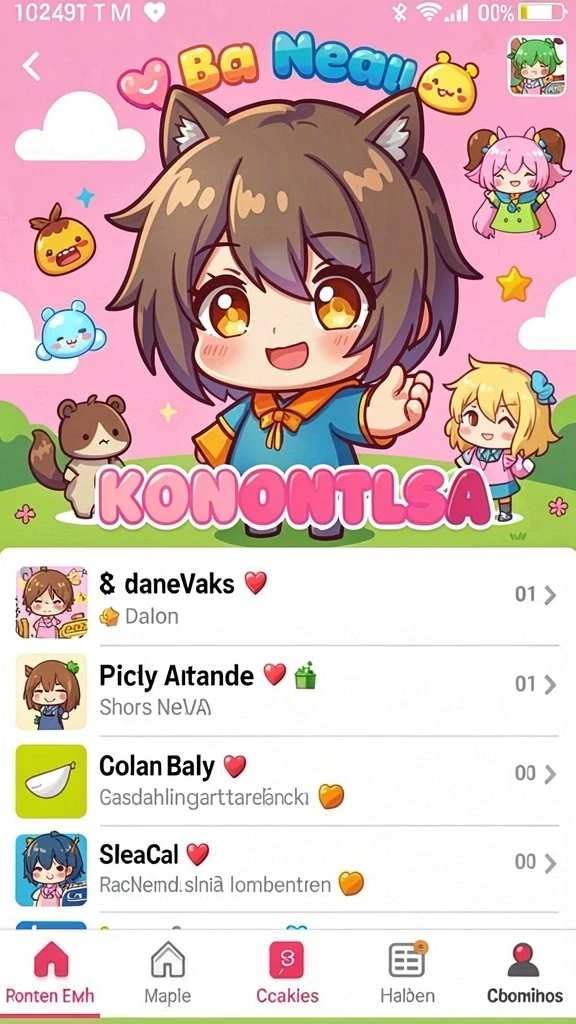Switch to the Ronten EMh tab
The width and height of the screenshot is (576, 1024).
tap(50, 974)
